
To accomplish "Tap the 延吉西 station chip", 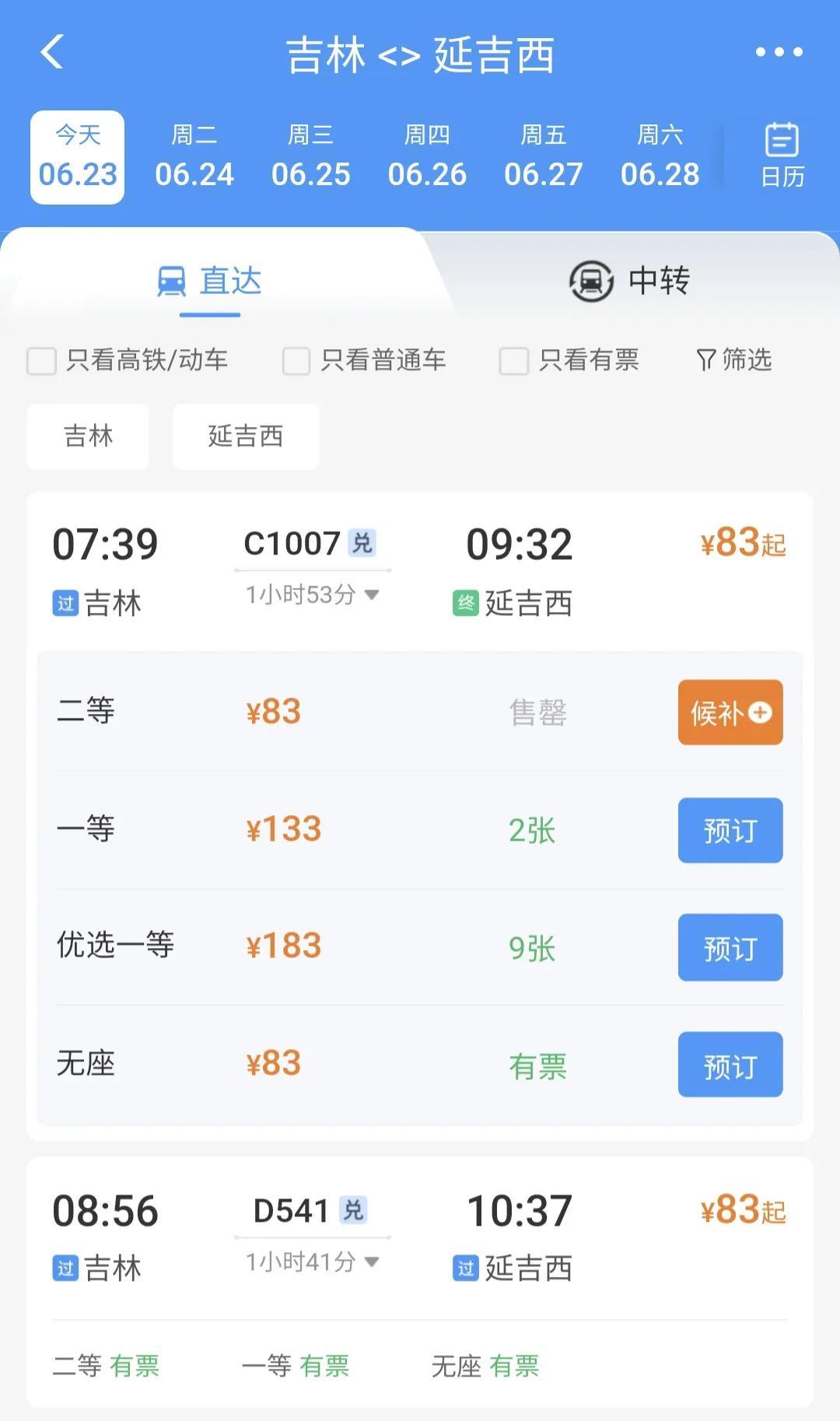I will click(x=246, y=436).
